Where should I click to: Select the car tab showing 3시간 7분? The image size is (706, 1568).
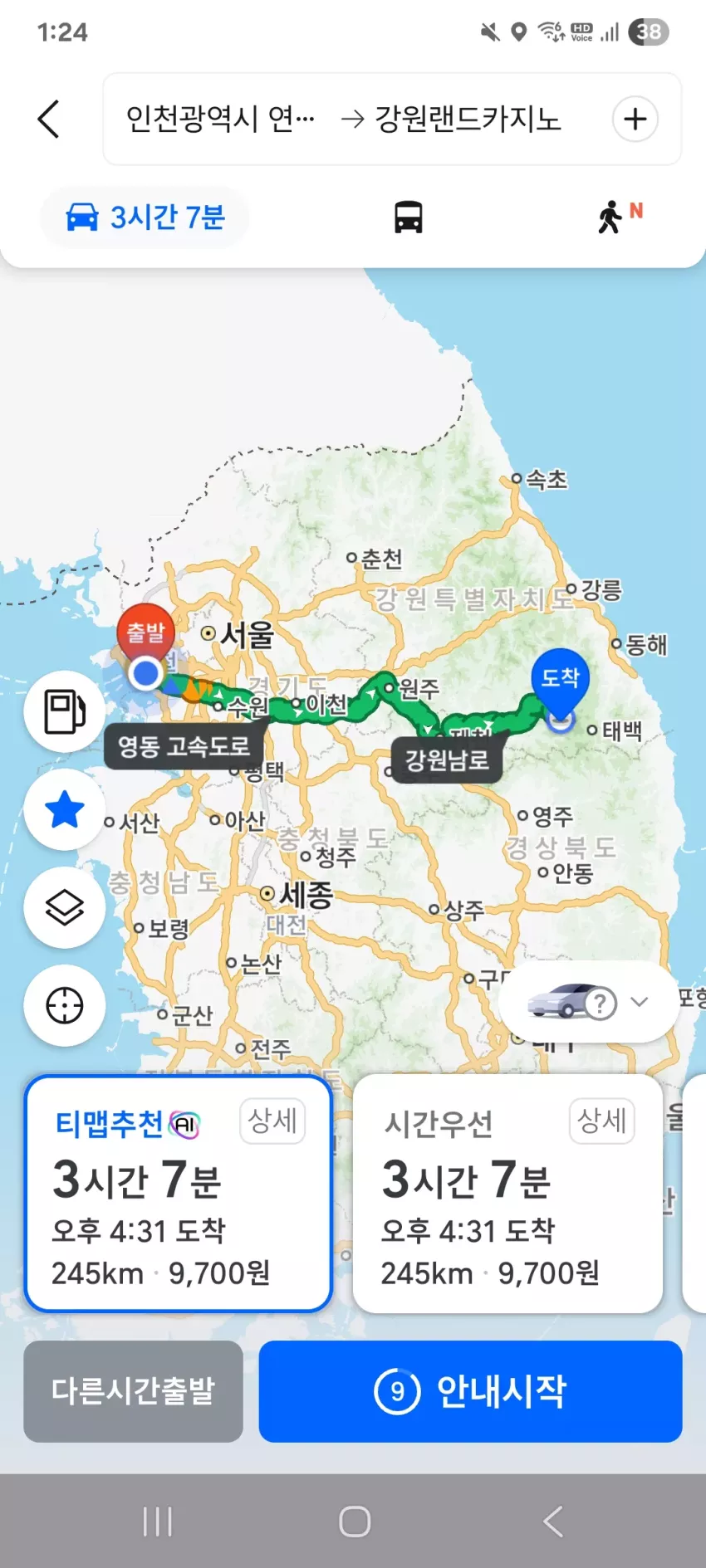click(x=145, y=217)
